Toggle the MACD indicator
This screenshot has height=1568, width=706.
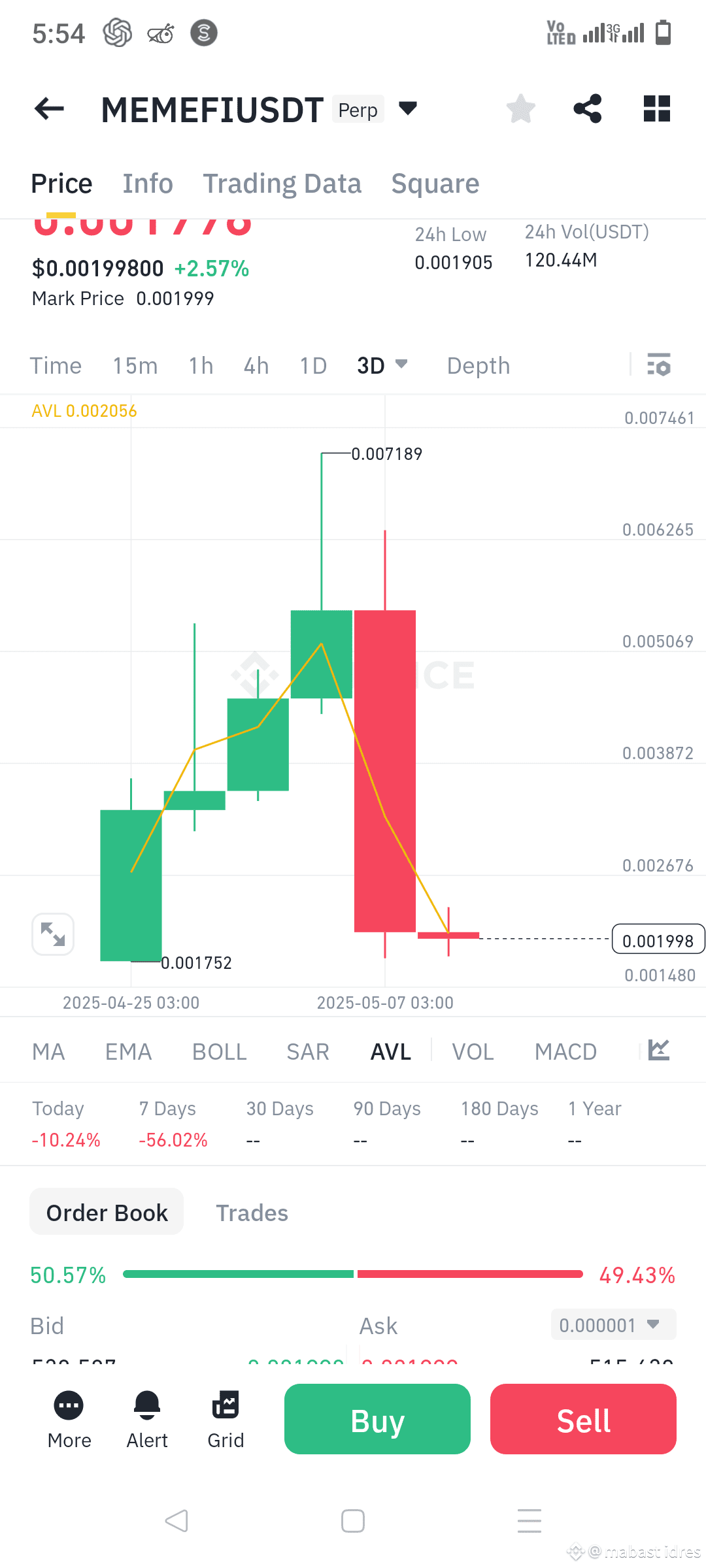pyautogui.click(x=565, y=1051)
